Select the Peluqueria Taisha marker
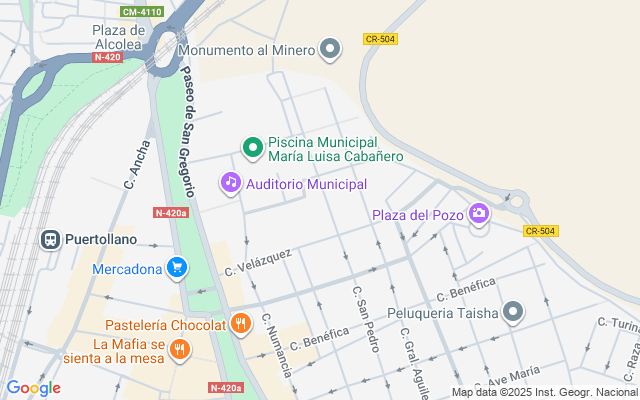Screen dimensions: 640x400 513,312
